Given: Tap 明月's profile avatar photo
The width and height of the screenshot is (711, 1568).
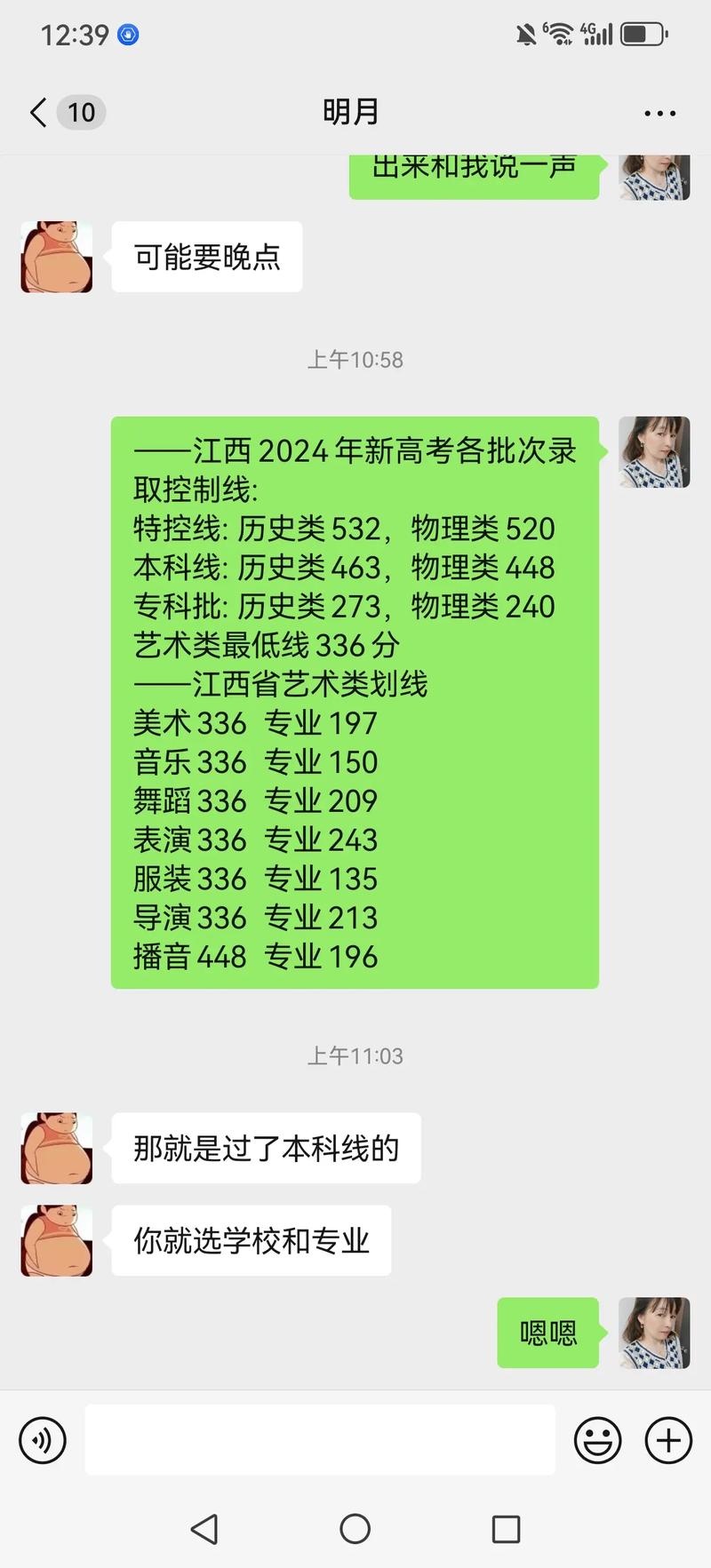Looking at the screenshot, I should point(653,452).
